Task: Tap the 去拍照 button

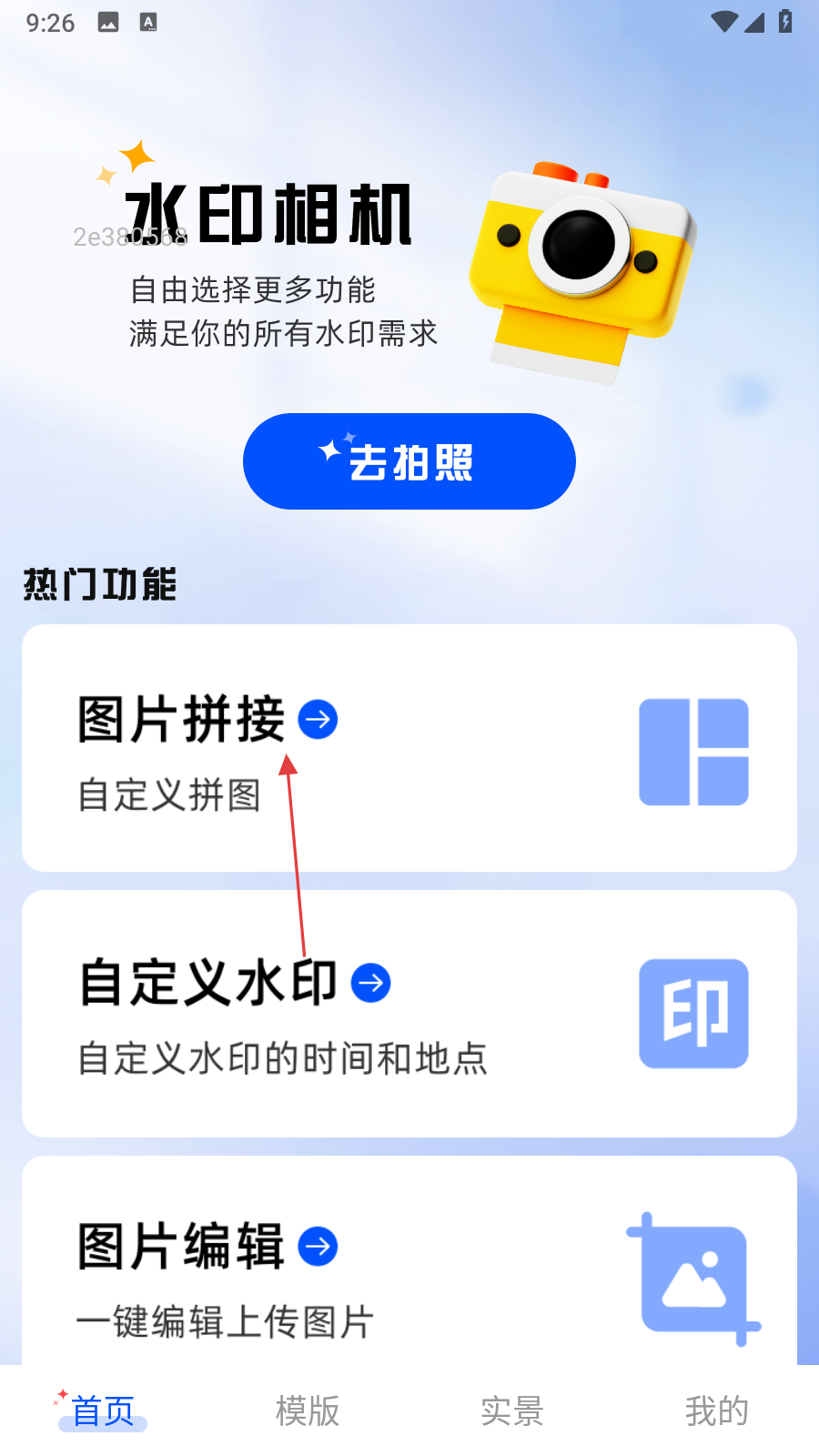Action: point(409,461)
